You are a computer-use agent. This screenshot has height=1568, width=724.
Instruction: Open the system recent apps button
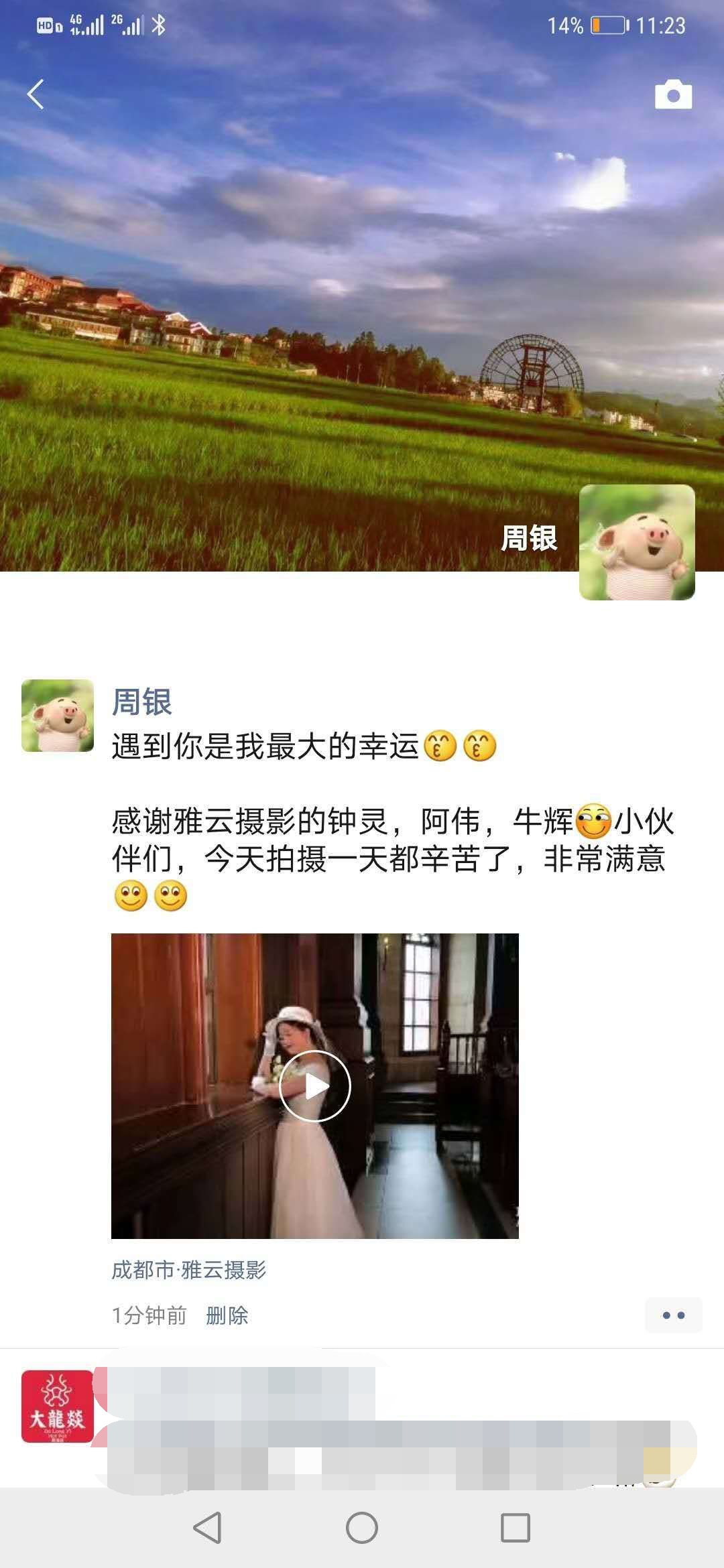tap(516, 1528)
